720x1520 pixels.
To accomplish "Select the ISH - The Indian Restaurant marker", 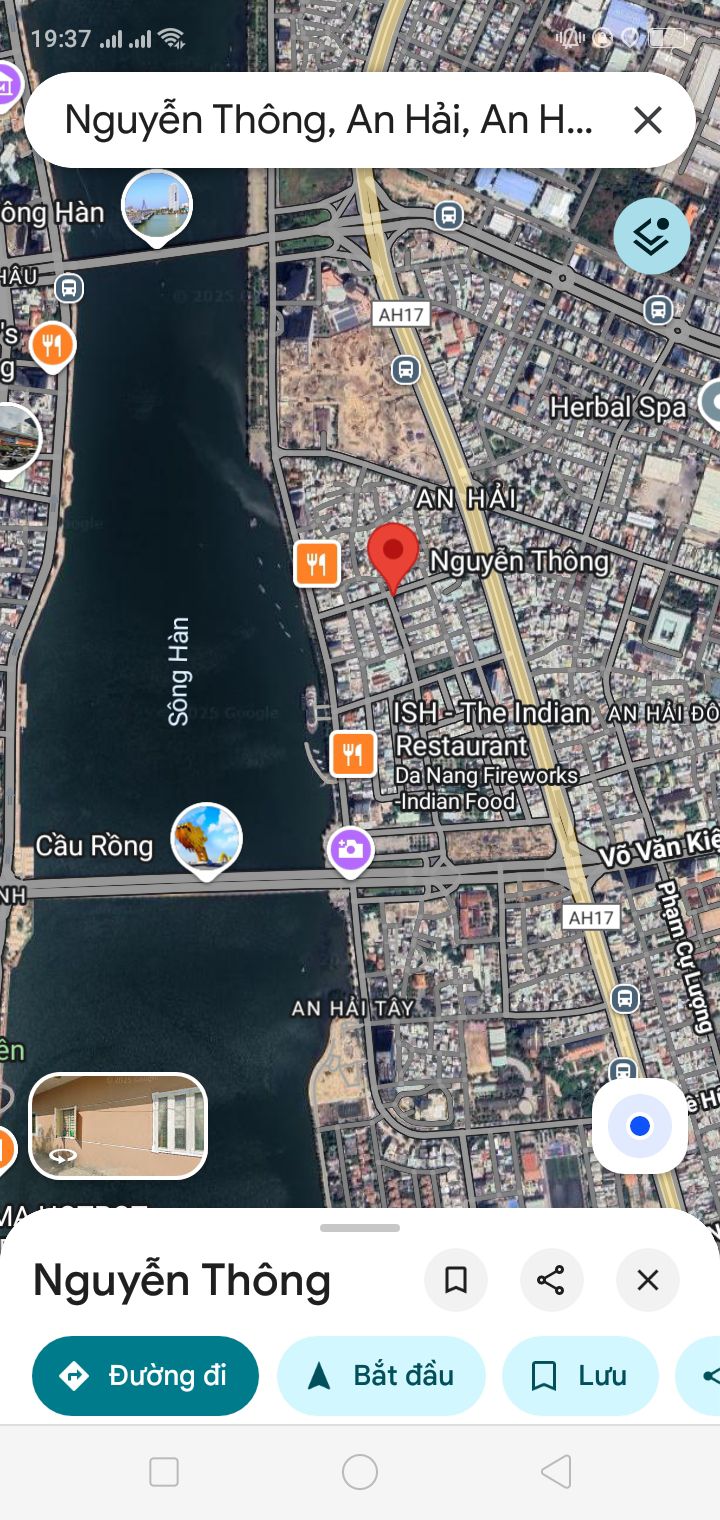I will click(x=353, y=754).
